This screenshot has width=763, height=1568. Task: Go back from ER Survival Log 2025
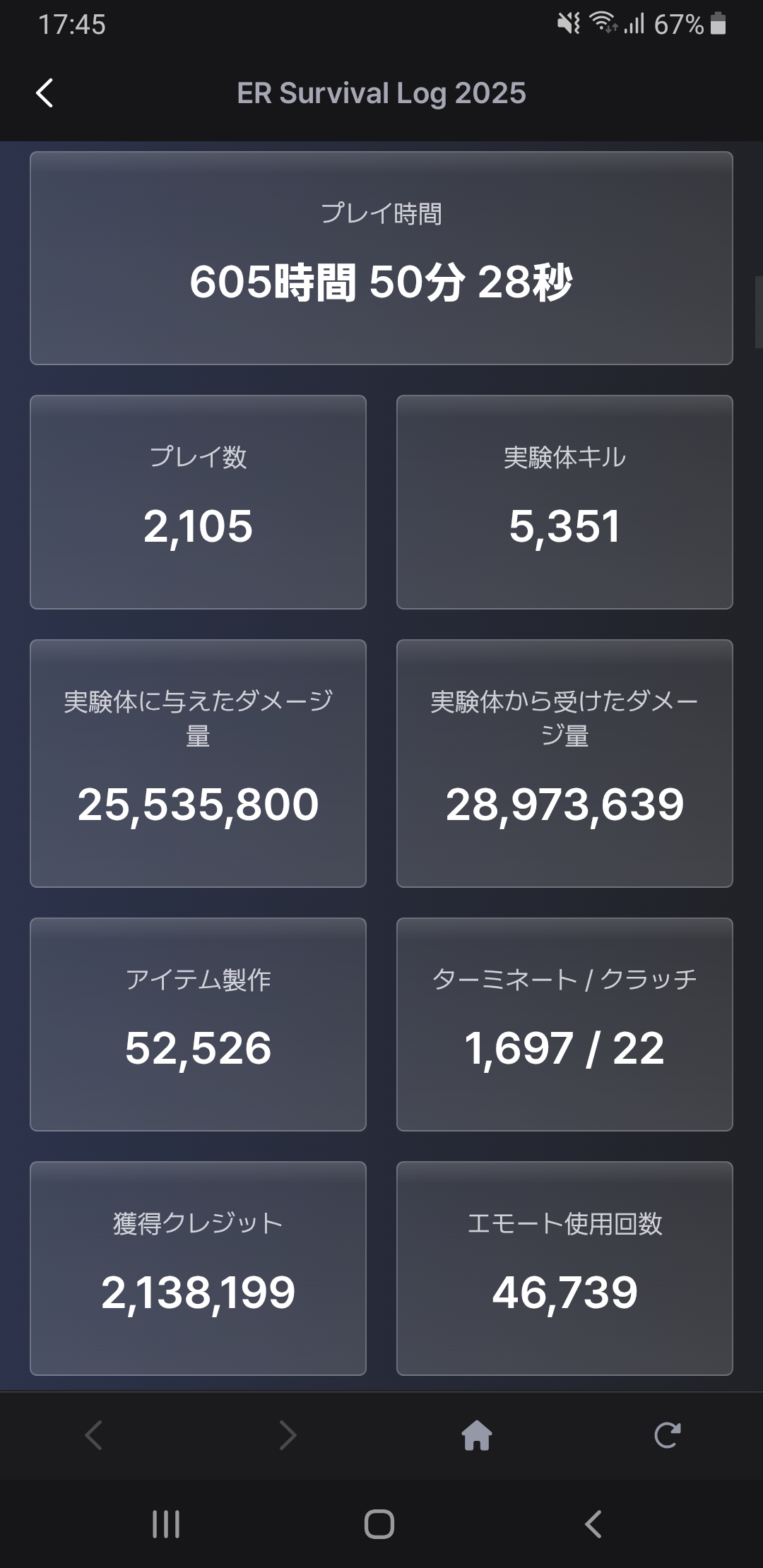(45, 93)
